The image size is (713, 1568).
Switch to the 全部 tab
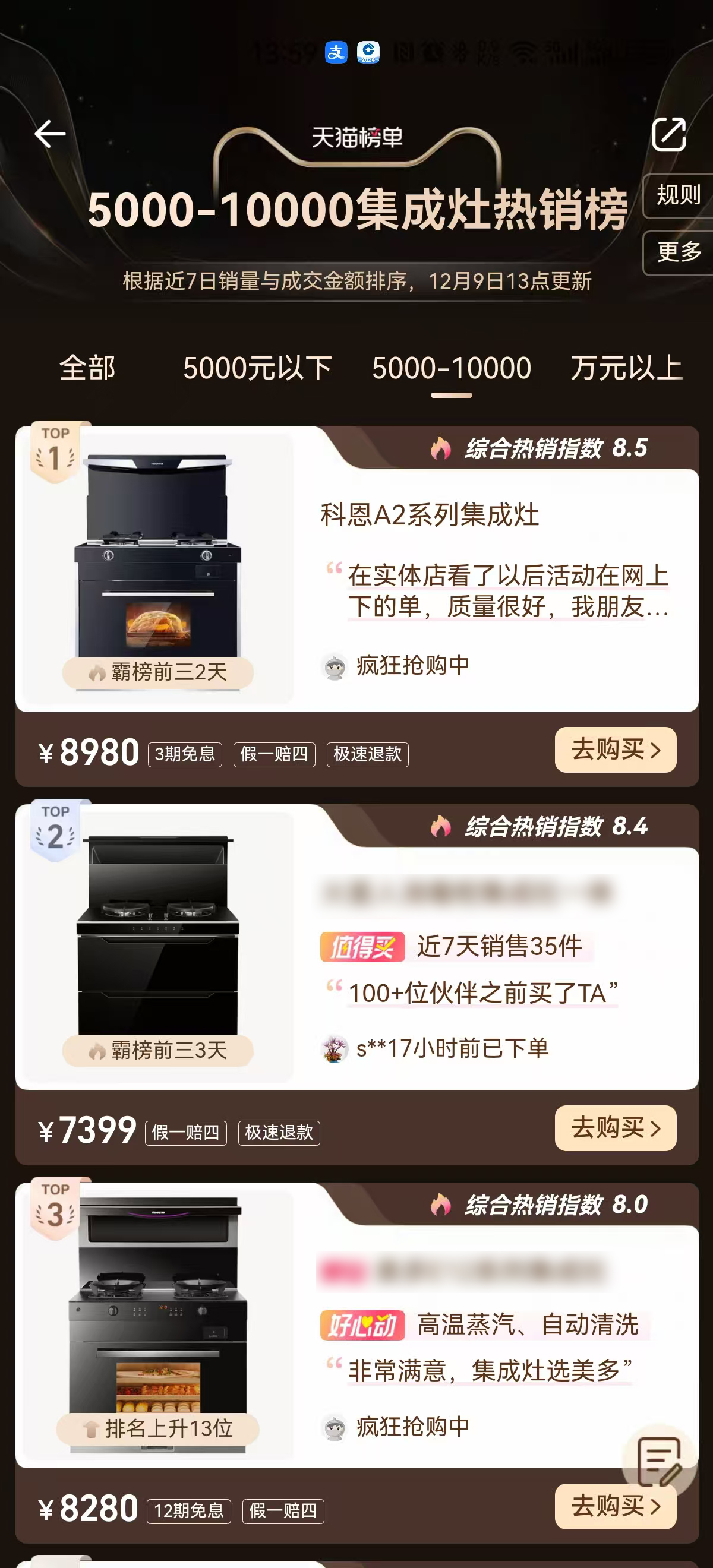[87, 368]
